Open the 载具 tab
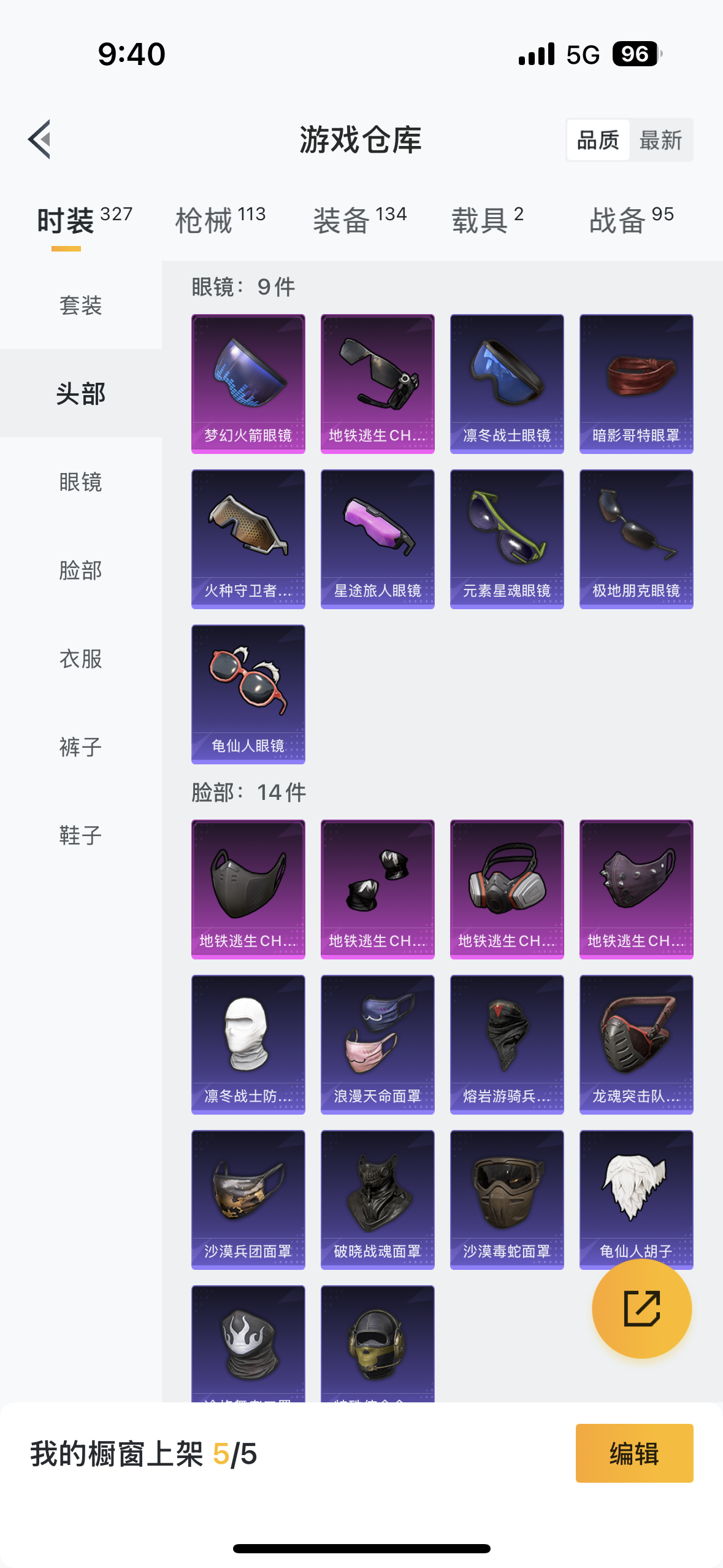 tap(488, 220)
